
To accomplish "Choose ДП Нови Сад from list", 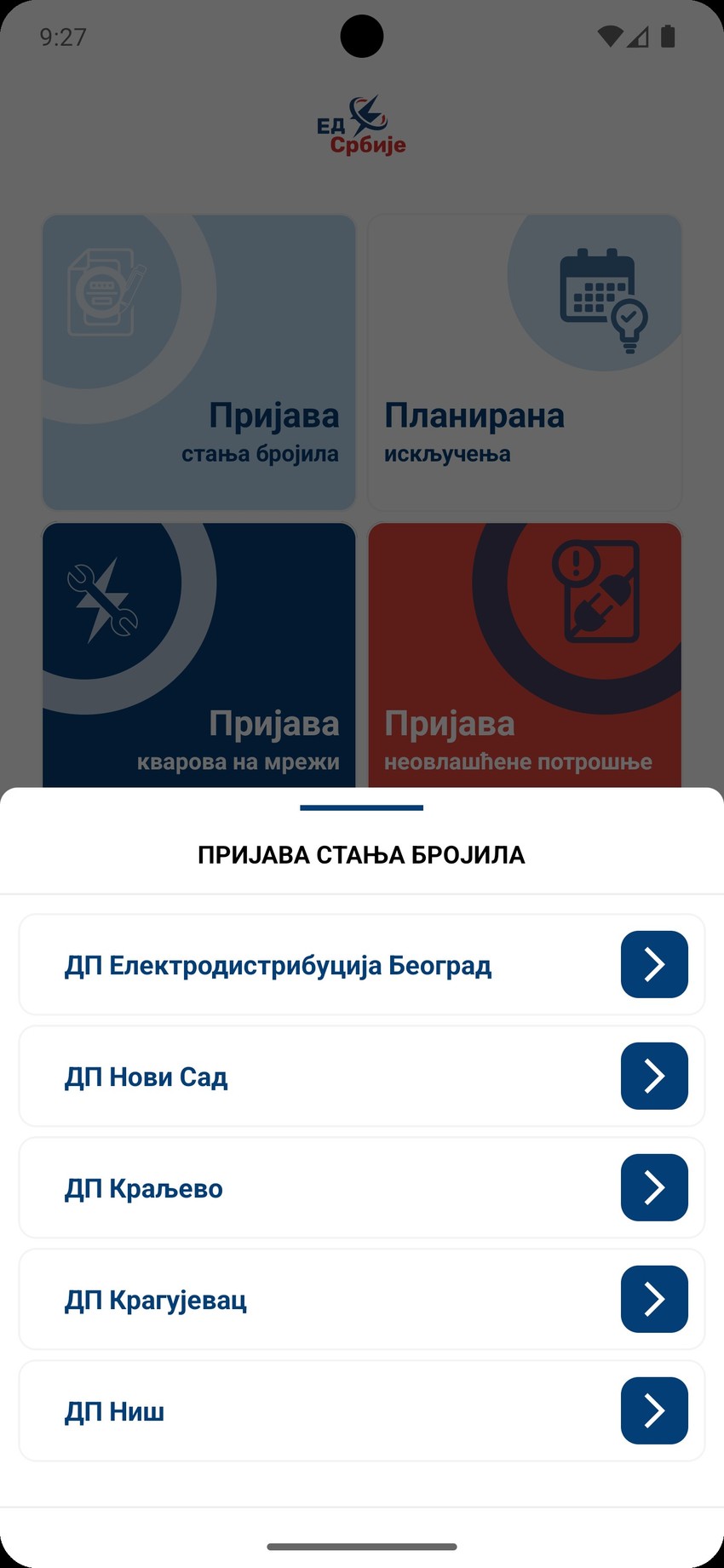I will (x=362, y=1076).
